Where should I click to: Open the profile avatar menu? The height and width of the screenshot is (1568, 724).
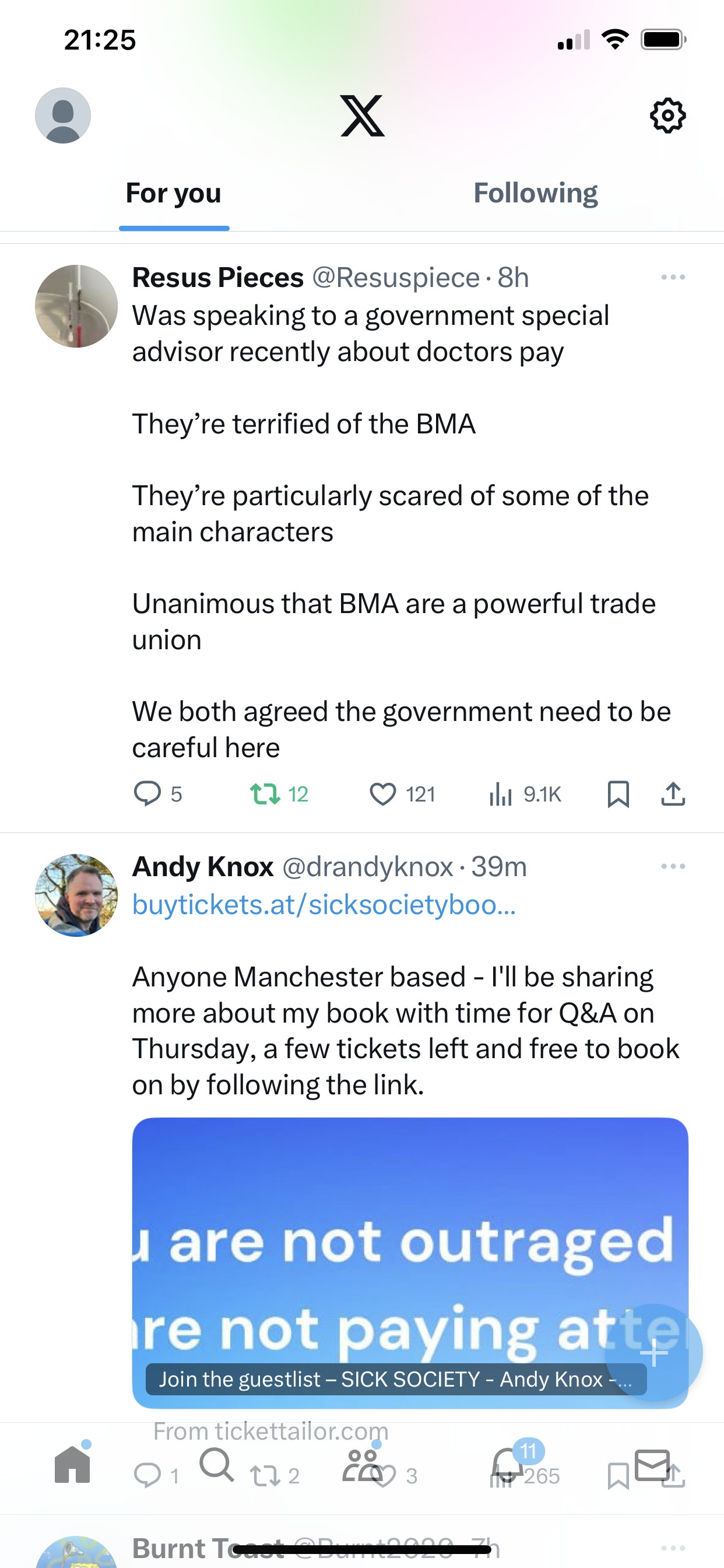[x=63, y=116]
